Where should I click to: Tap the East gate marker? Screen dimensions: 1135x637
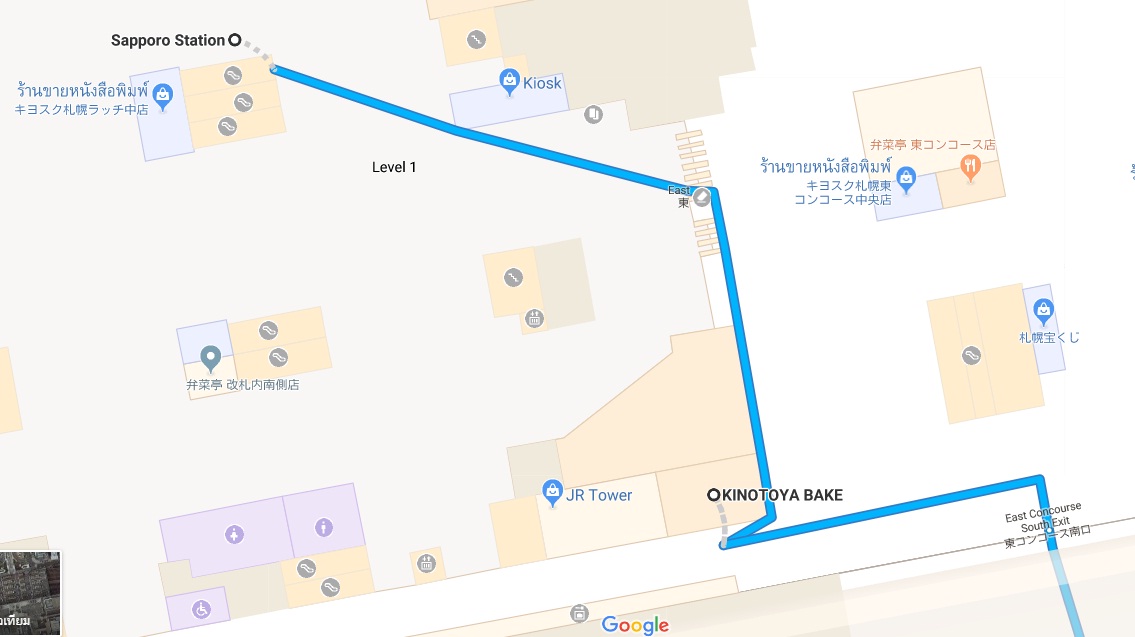(x=702, y=196)
